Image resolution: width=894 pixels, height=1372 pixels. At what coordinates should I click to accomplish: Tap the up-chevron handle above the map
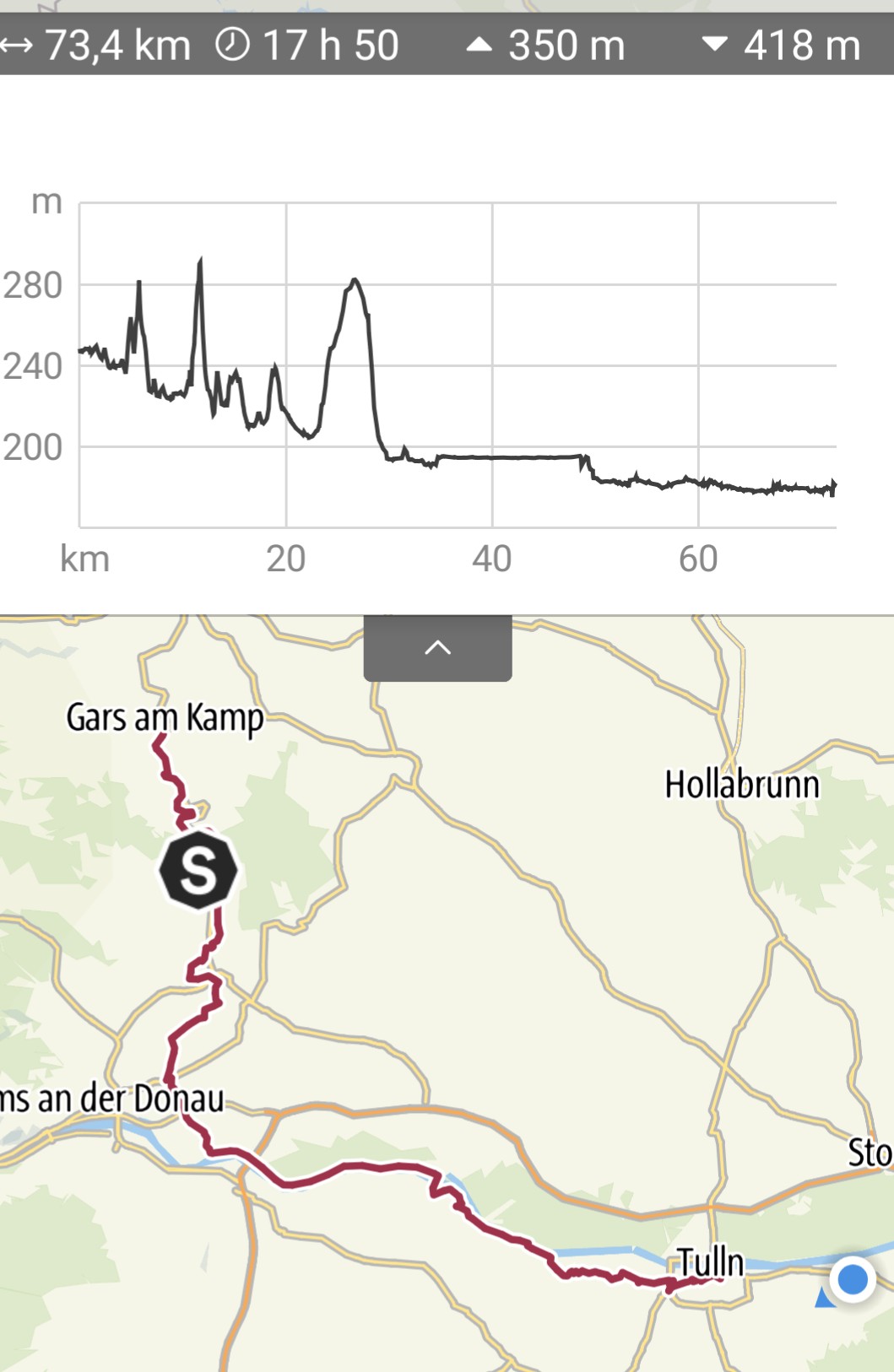(437, 648)
